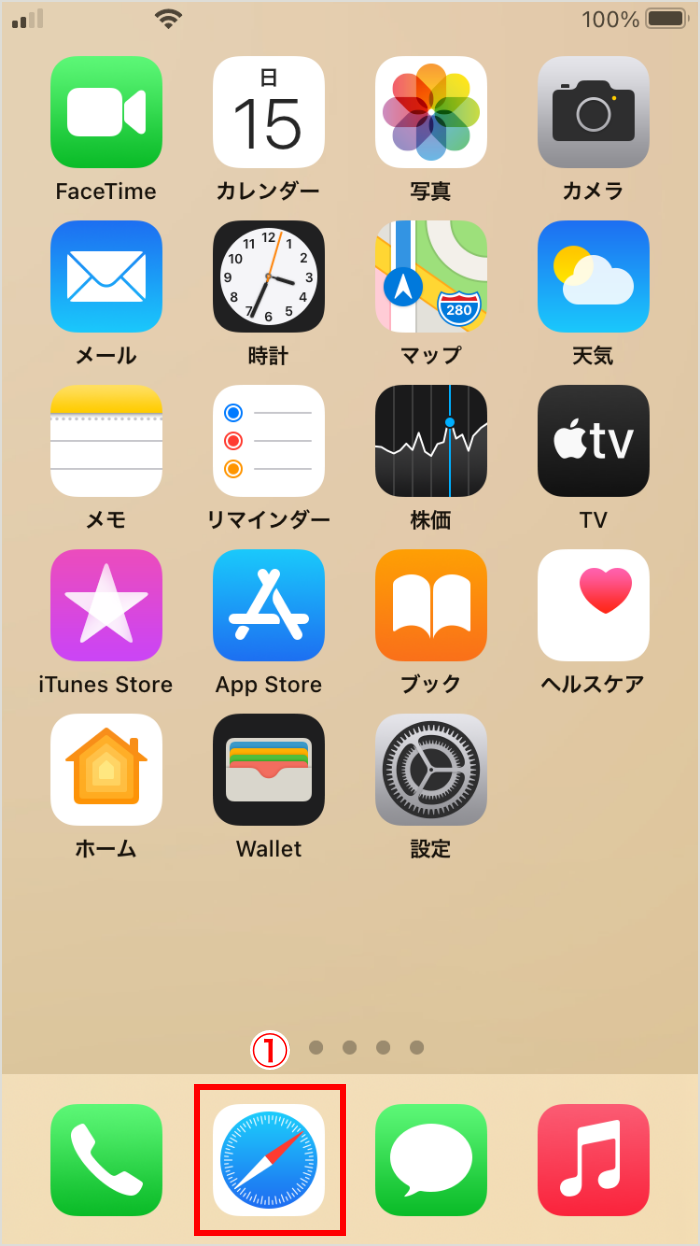The image size is (700, 1246).
Task: Open the Music app
Action: 593,1160
